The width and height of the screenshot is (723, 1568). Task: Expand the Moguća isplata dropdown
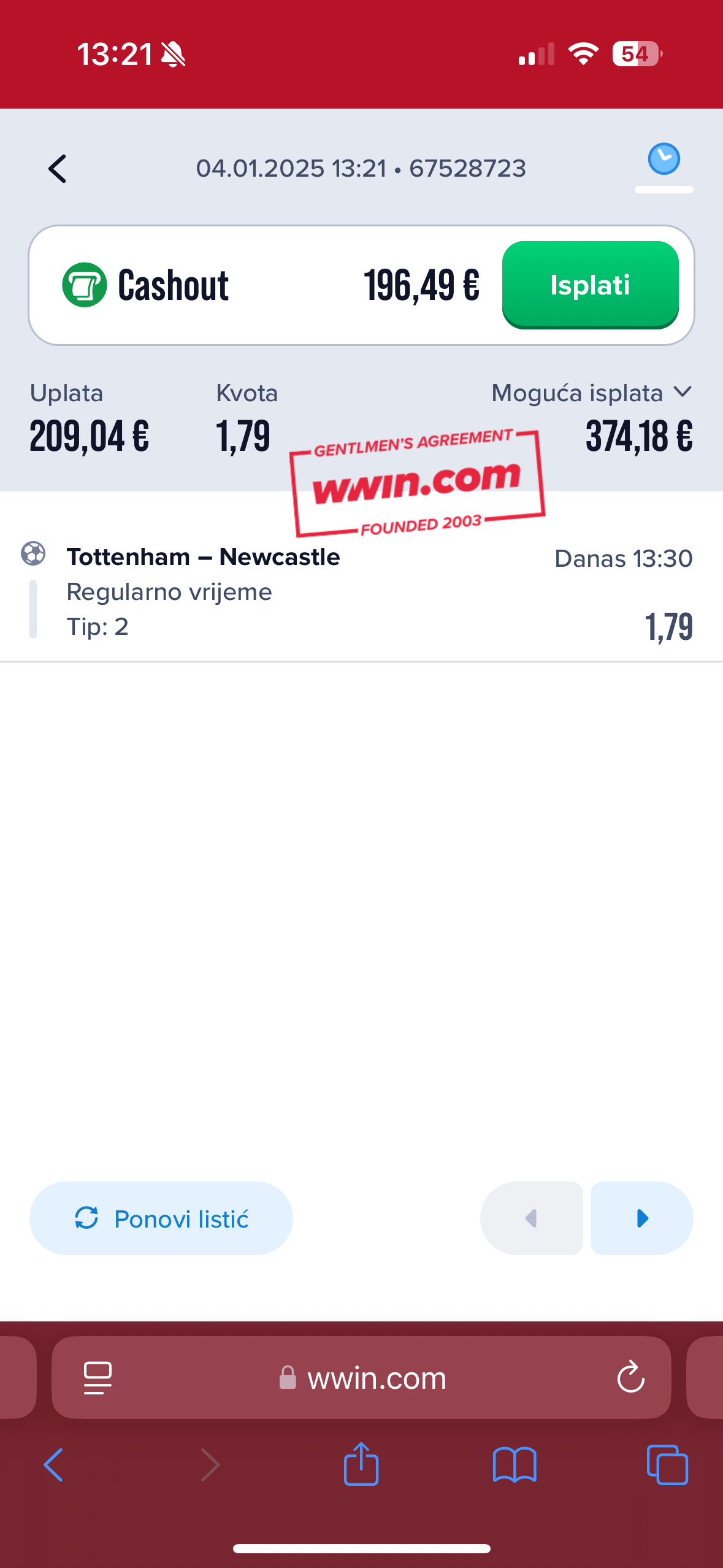tap(682, 392)
